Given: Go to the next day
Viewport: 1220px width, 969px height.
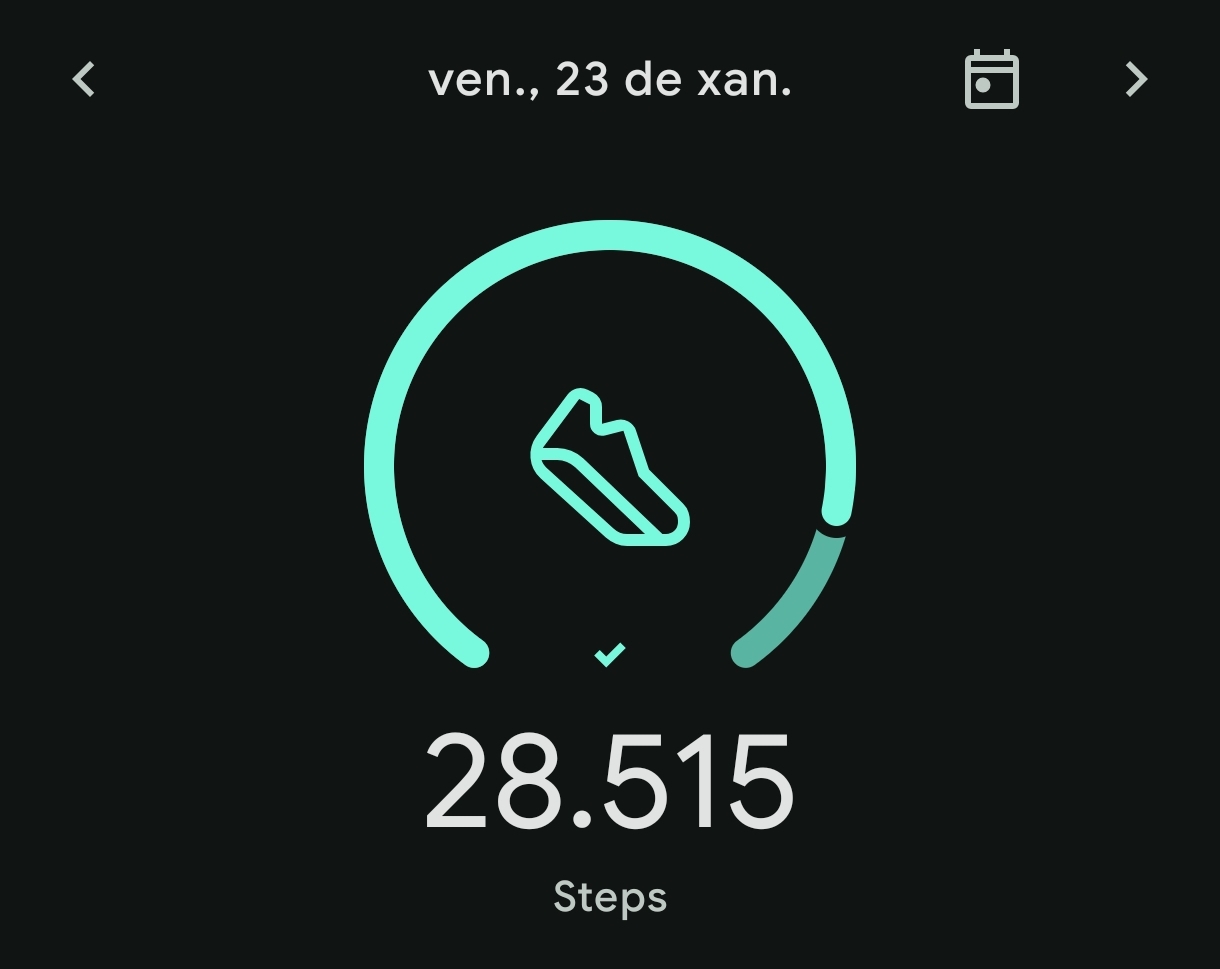Looking at the screenshot, I should pos(1136,80).
